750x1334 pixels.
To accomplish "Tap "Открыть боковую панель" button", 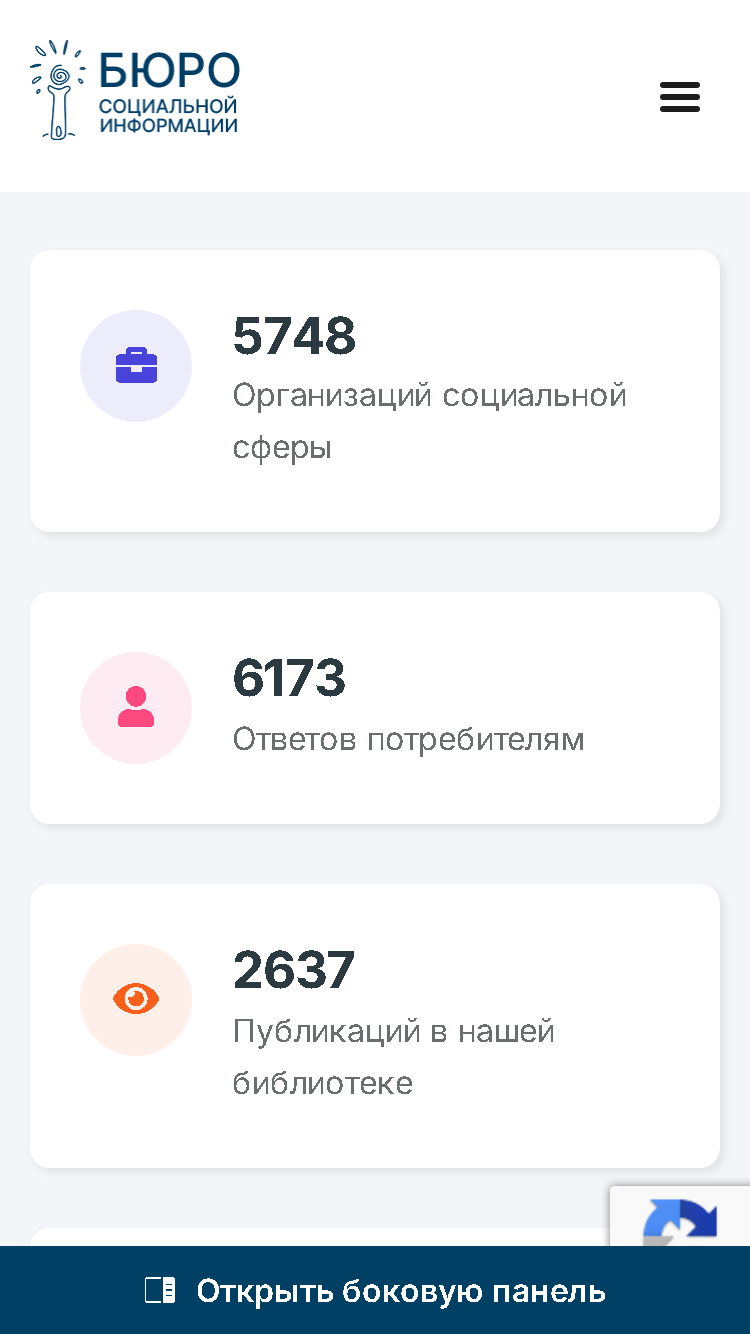I will point(375,1290).
